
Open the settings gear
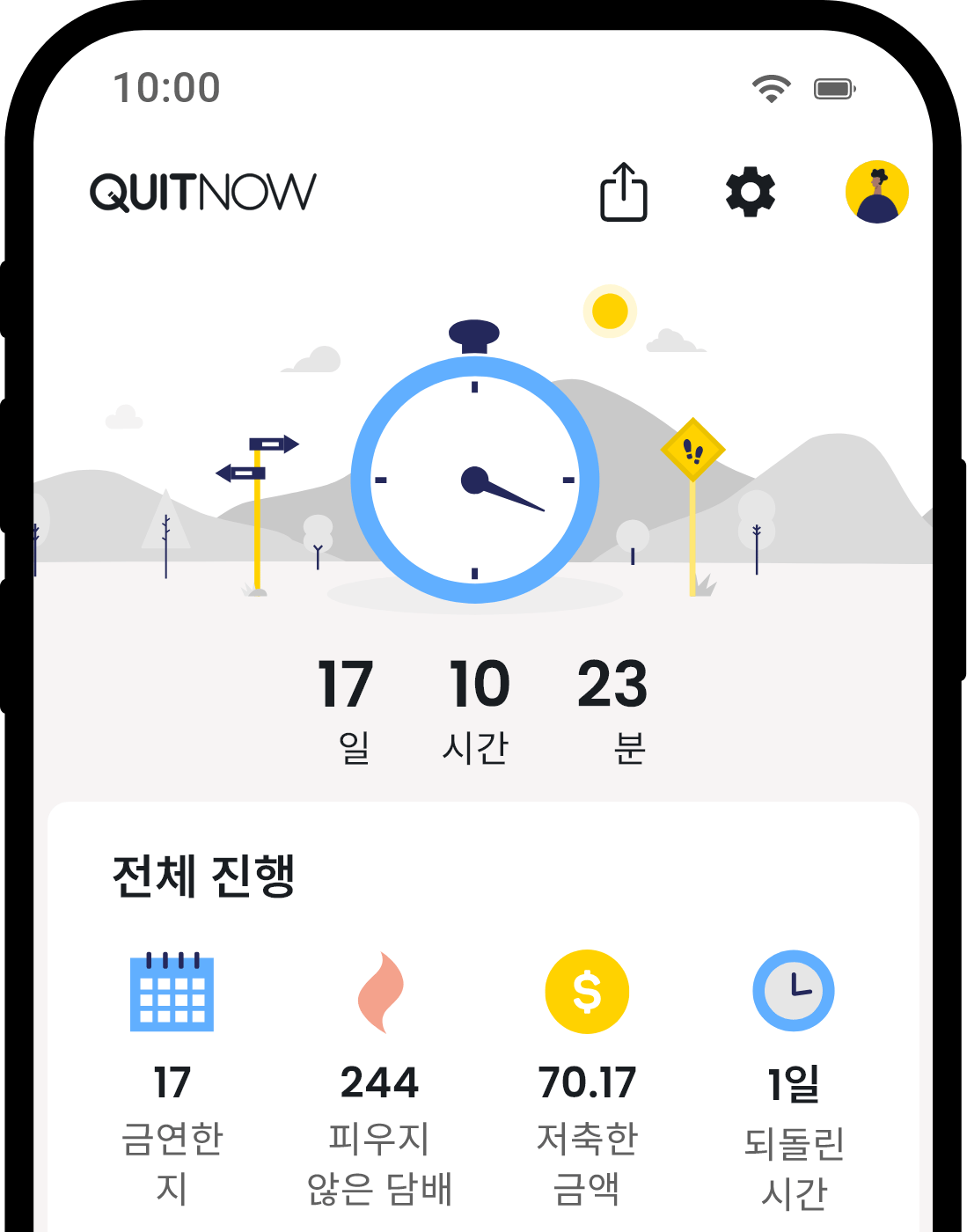[750, 193]
